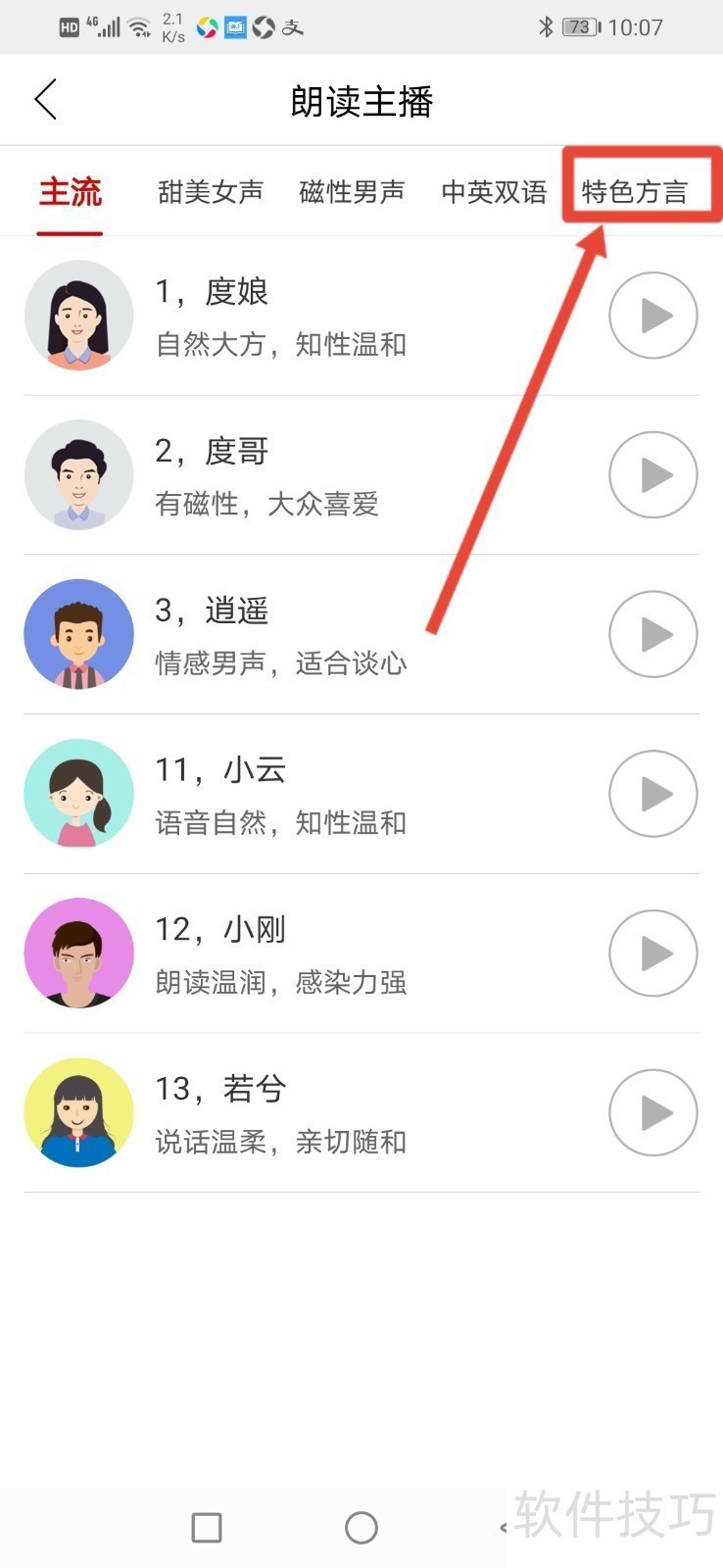This screenshot has width=723, height=1568.
Task: Select 度娘 as the reading voice
Action: (294, 316)
